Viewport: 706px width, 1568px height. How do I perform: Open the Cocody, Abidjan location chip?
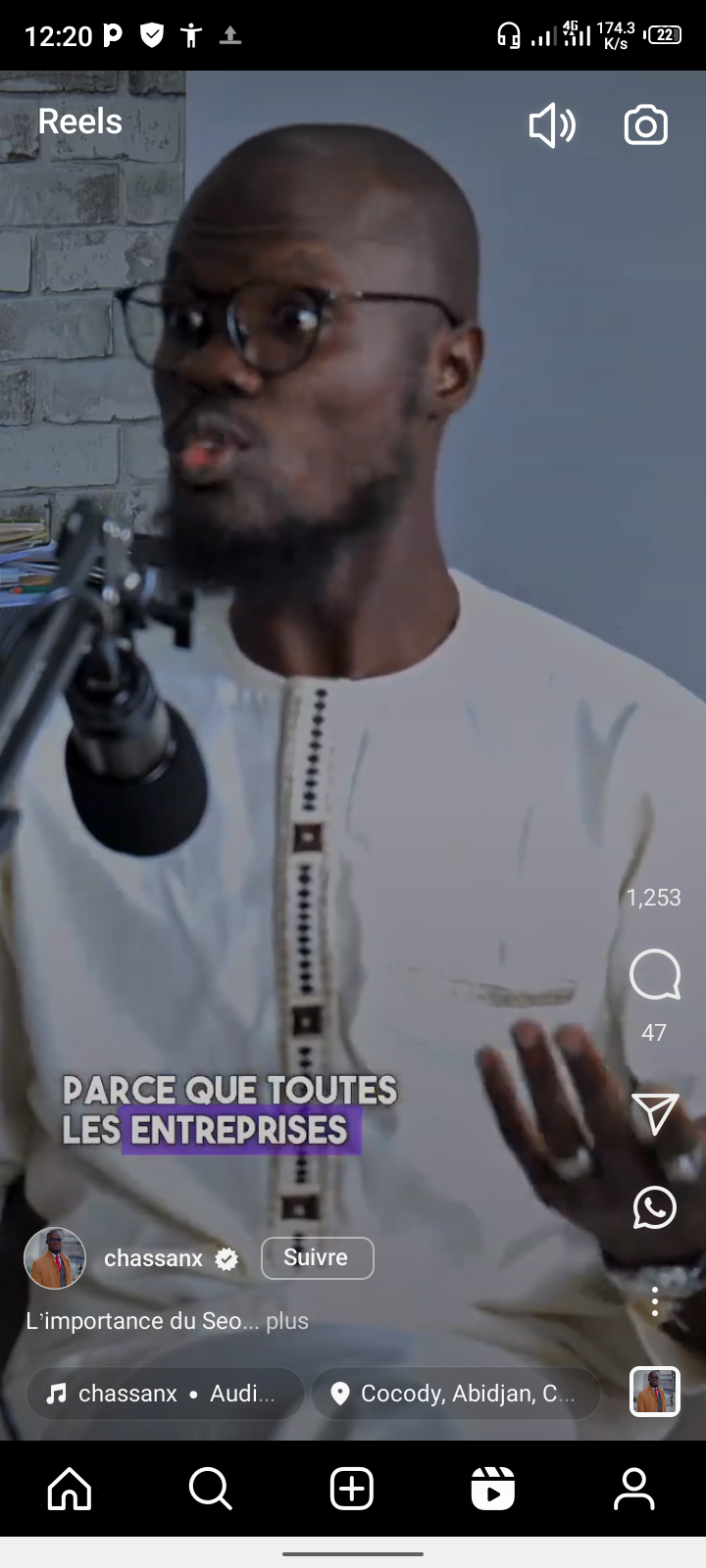(456, 1394)
